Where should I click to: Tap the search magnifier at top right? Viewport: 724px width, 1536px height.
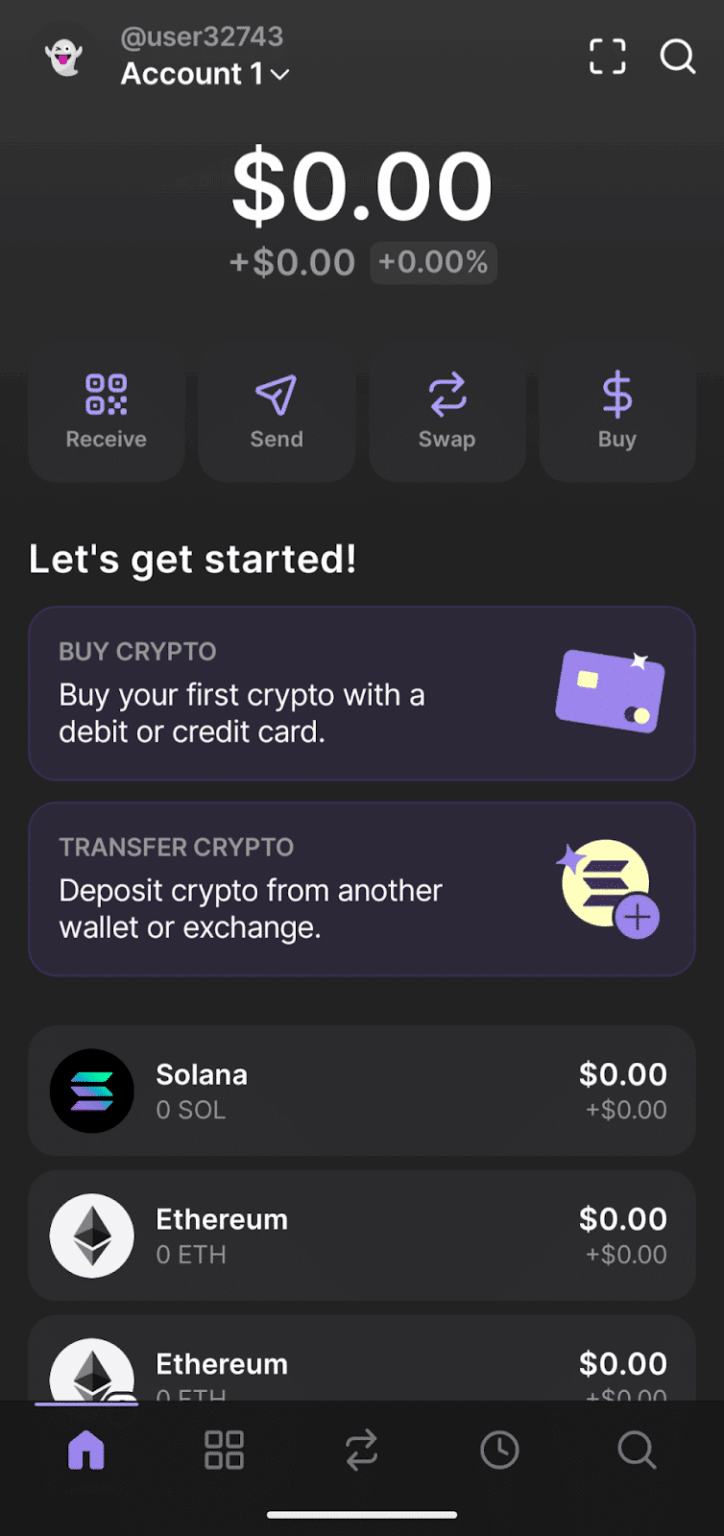coord(678,57)
